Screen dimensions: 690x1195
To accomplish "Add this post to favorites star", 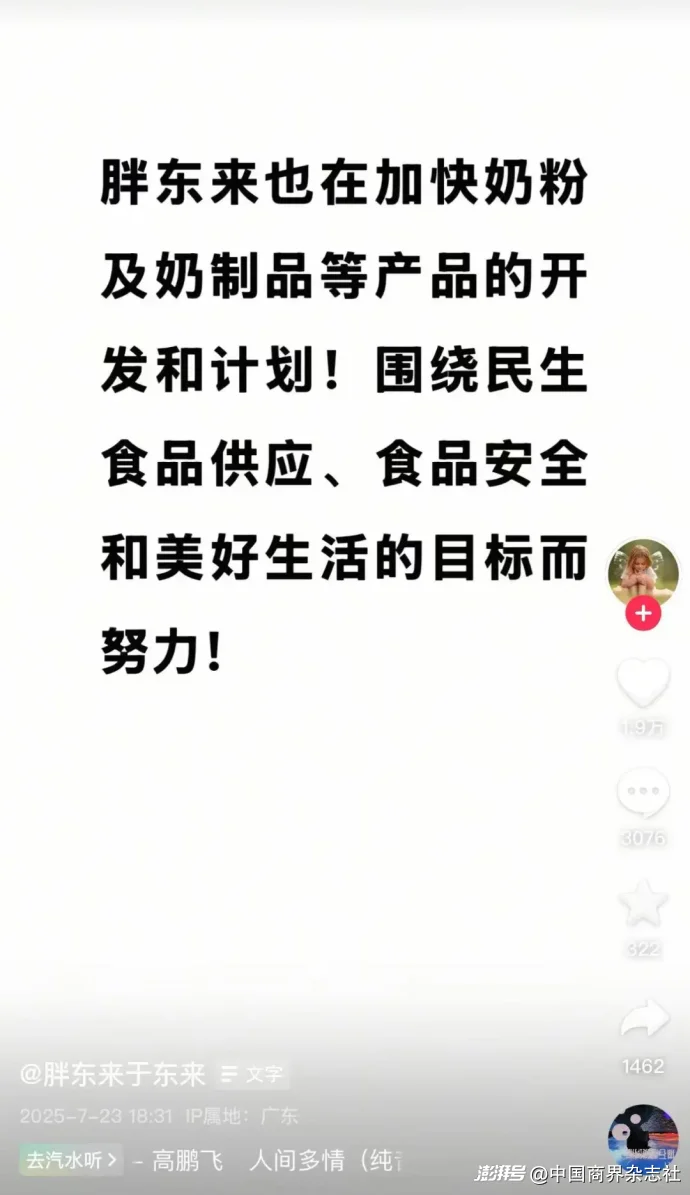I will [x=643, y=904].
